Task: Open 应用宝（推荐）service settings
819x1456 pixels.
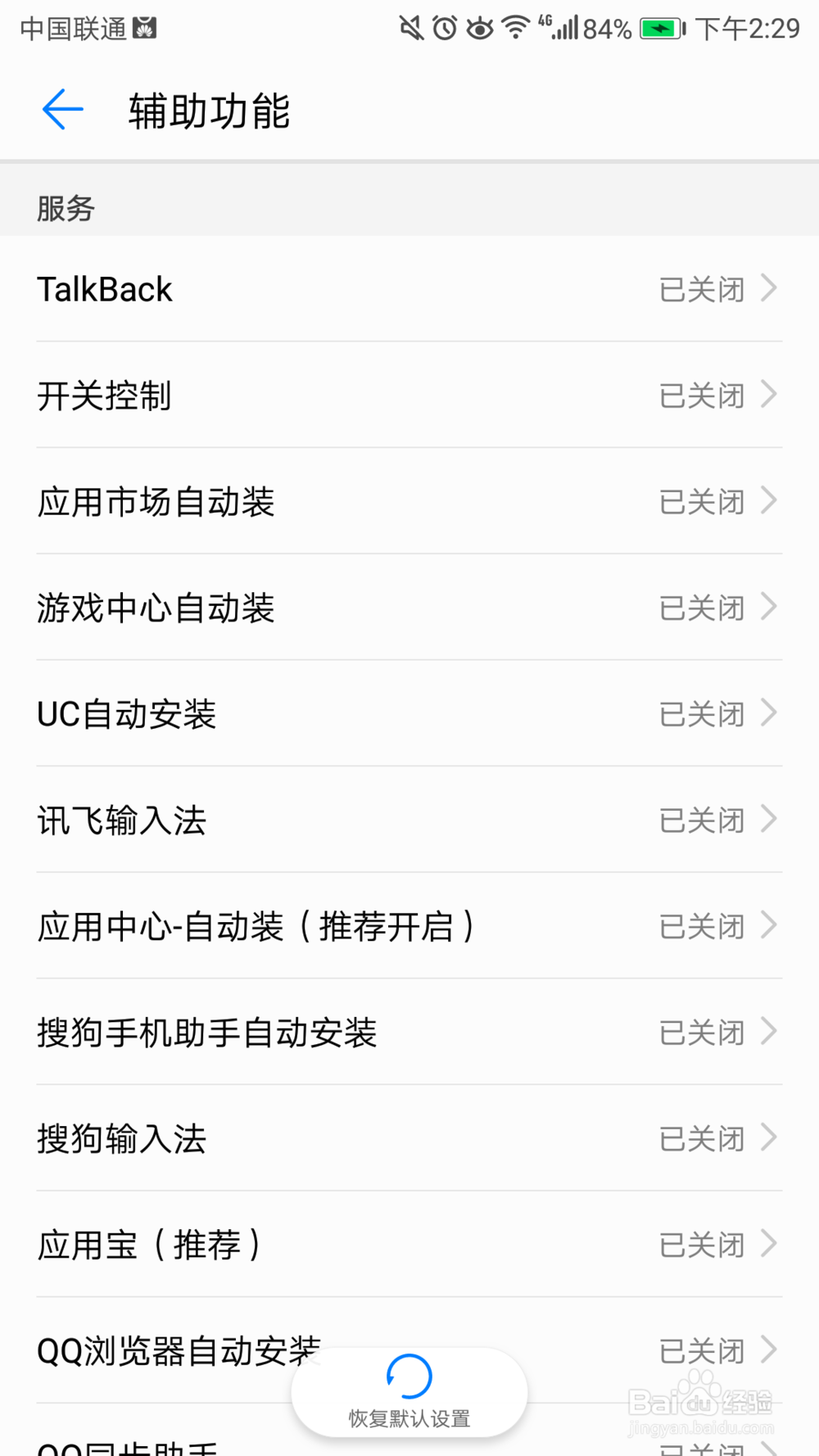Action: tap(409, 1244)
